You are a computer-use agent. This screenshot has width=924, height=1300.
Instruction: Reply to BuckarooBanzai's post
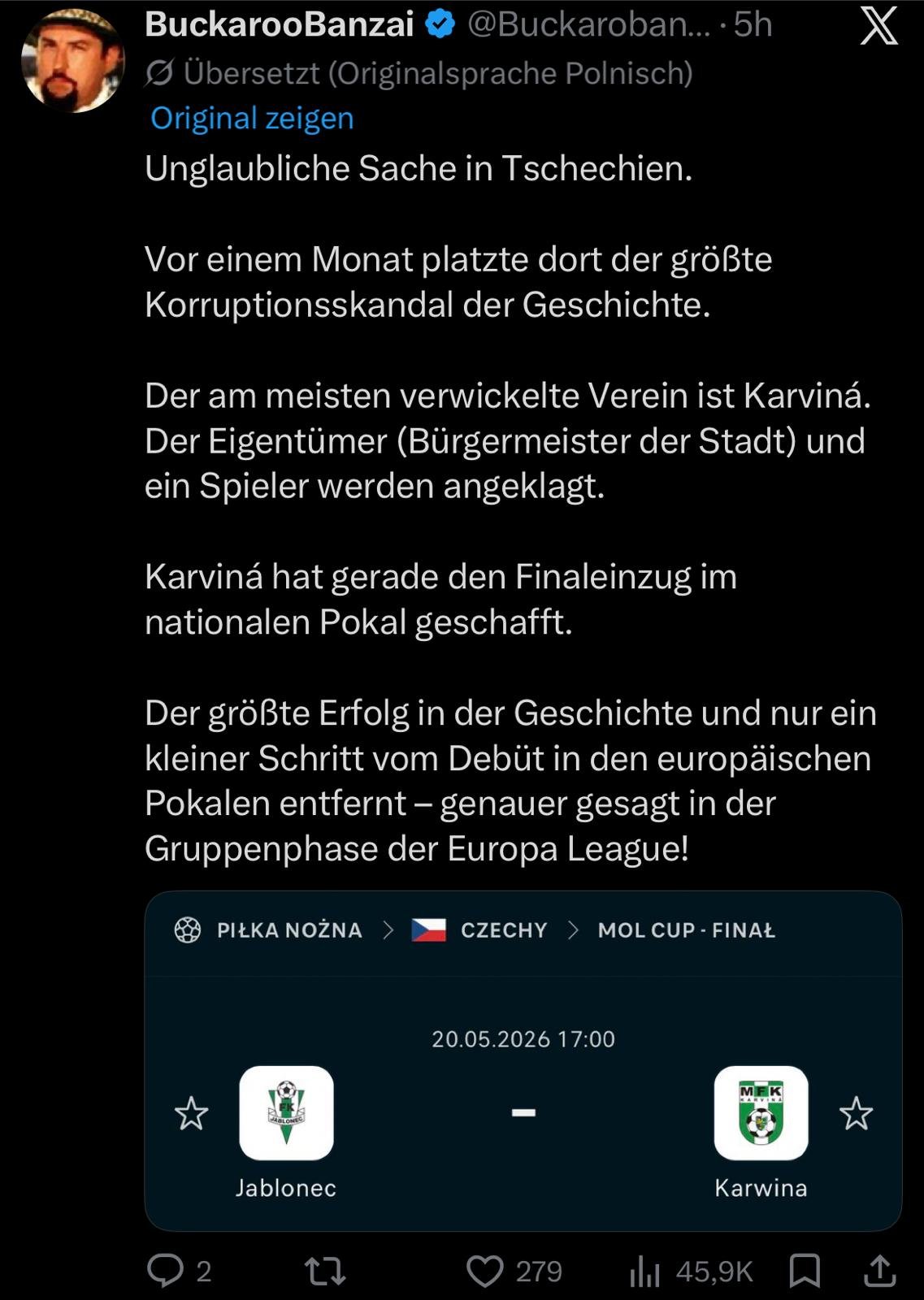click(x=166, y=1271)
